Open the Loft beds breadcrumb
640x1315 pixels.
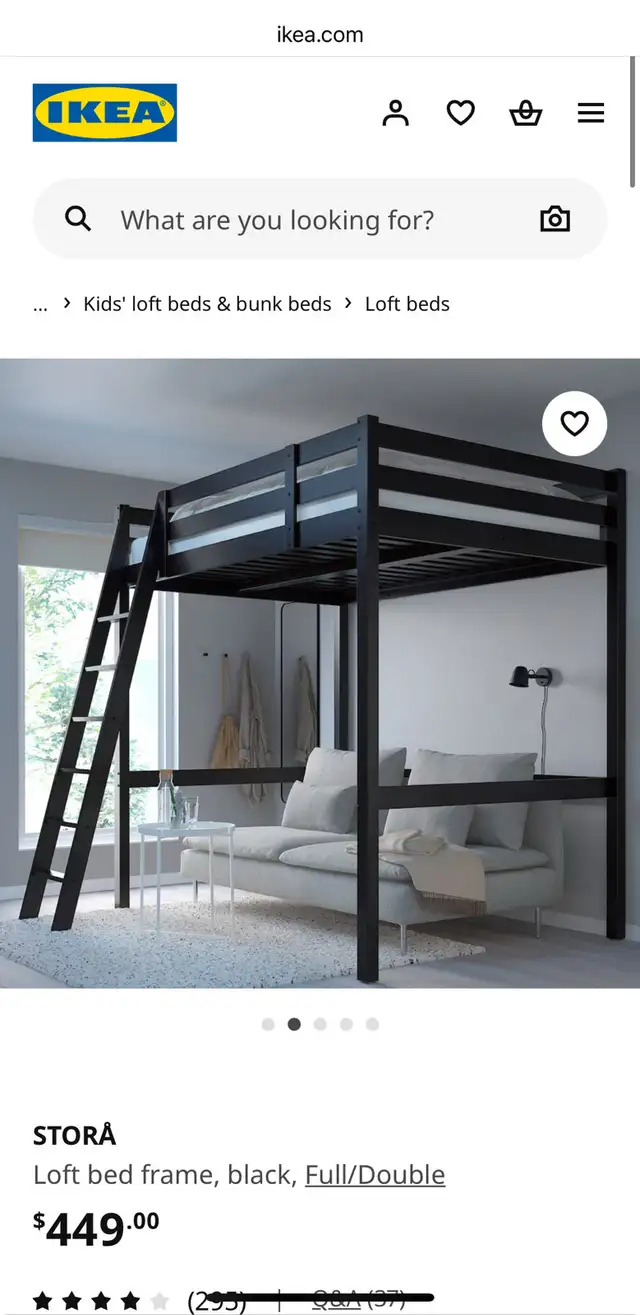pyautogui.click(x=407, y=304)
